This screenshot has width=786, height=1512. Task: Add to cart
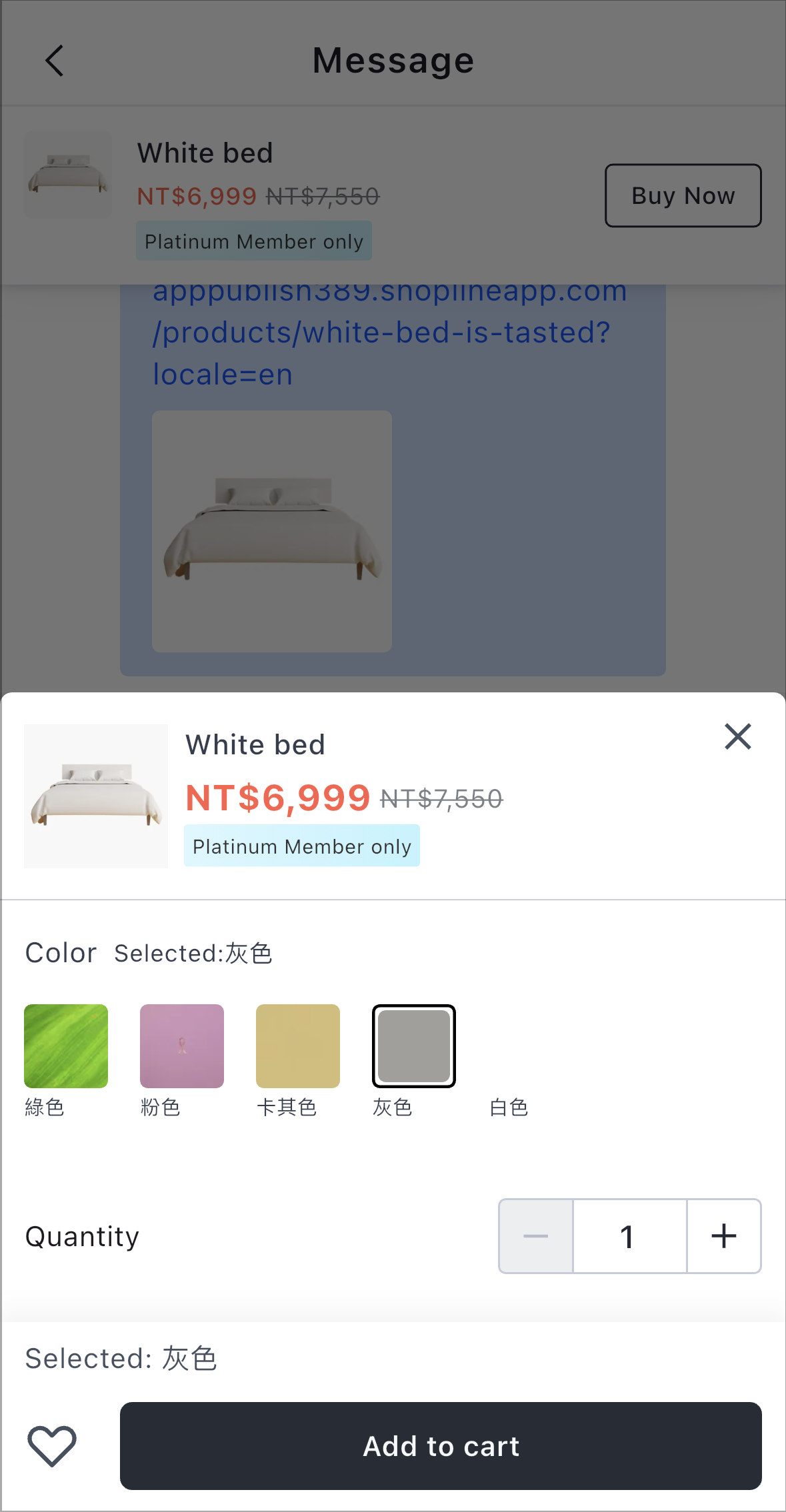click(x=441, y=1445)
